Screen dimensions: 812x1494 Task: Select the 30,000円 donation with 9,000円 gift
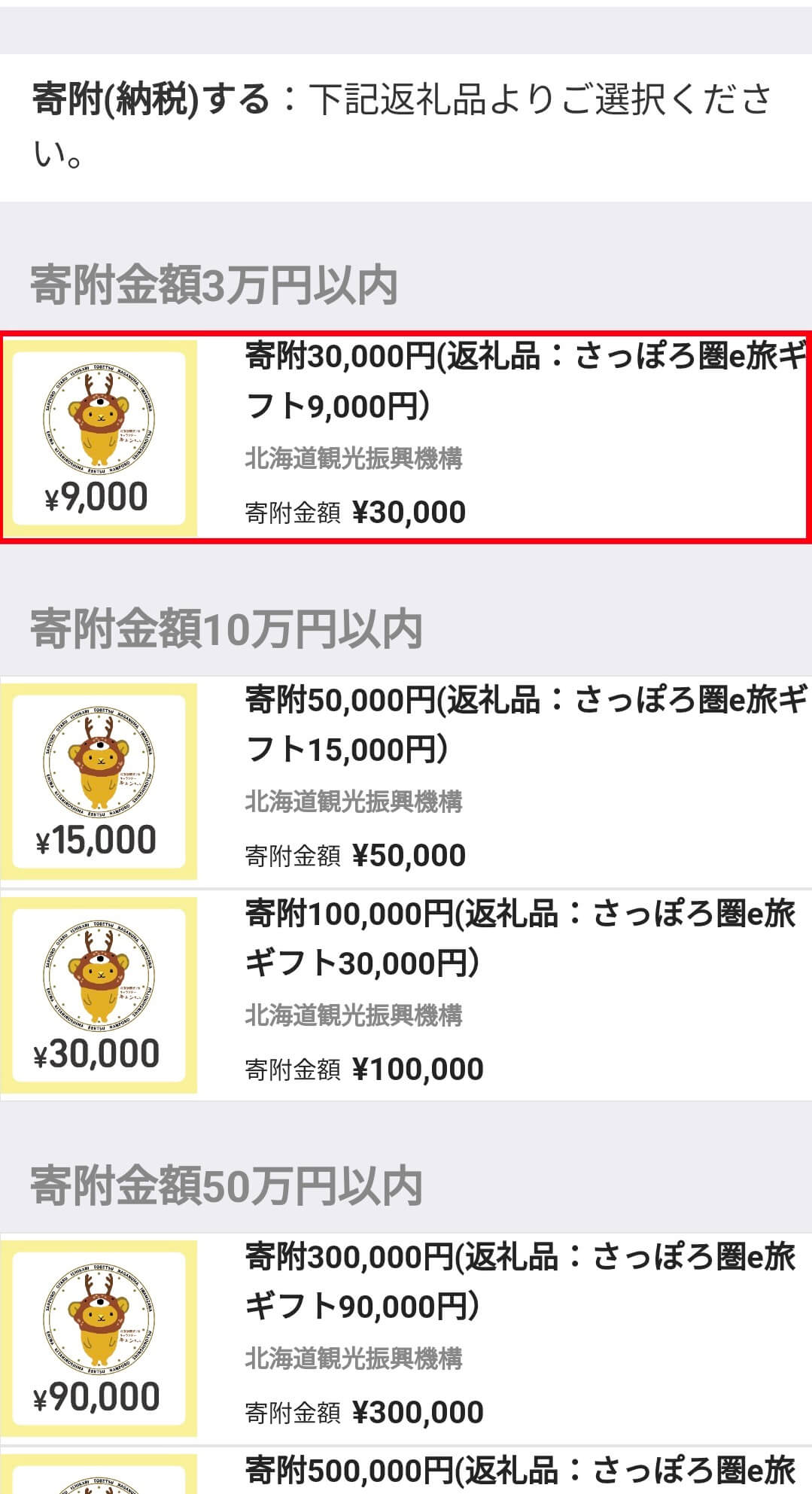pos(406,437)
